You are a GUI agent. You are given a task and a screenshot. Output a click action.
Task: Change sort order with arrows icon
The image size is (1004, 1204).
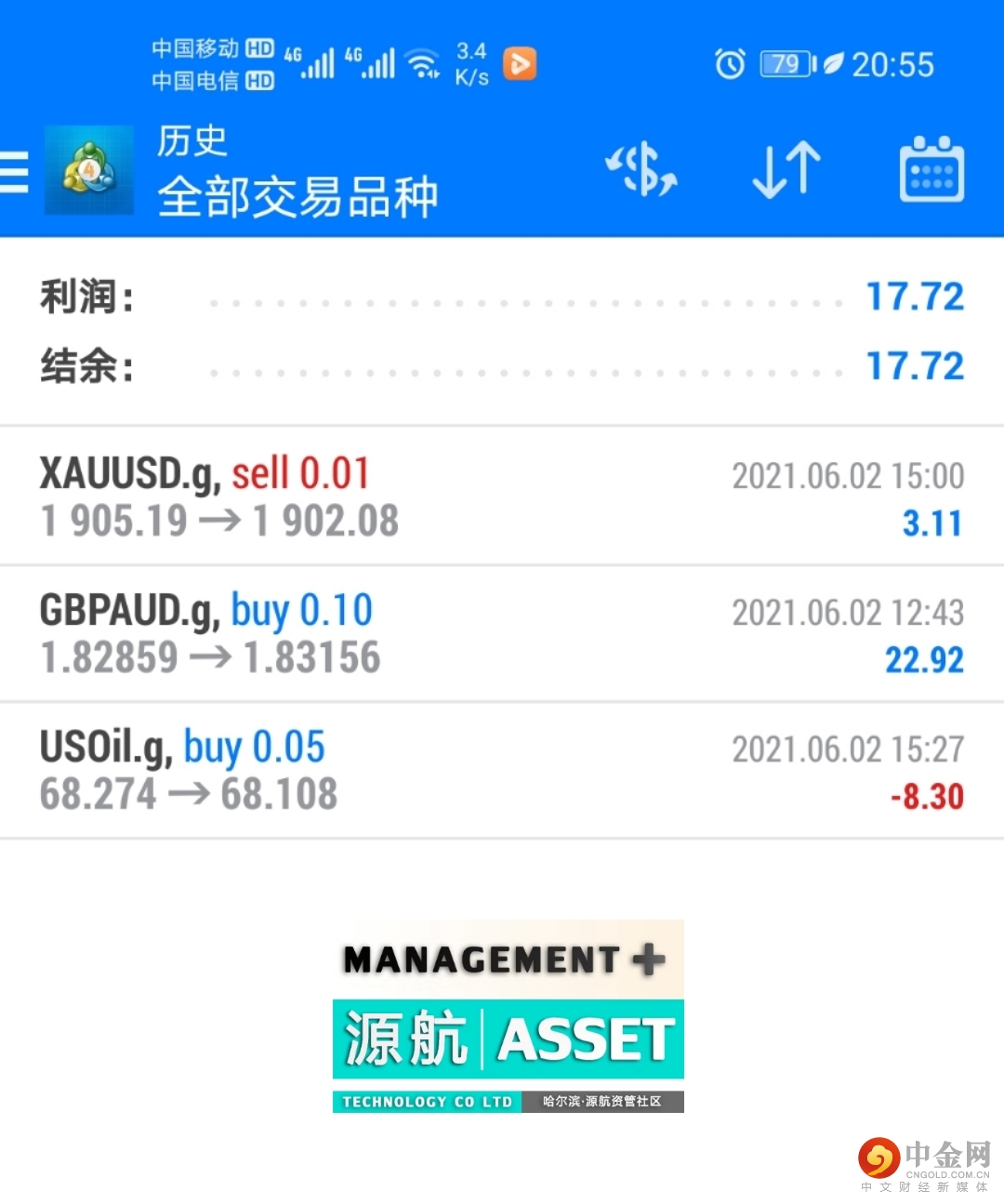tap(786, 170)
